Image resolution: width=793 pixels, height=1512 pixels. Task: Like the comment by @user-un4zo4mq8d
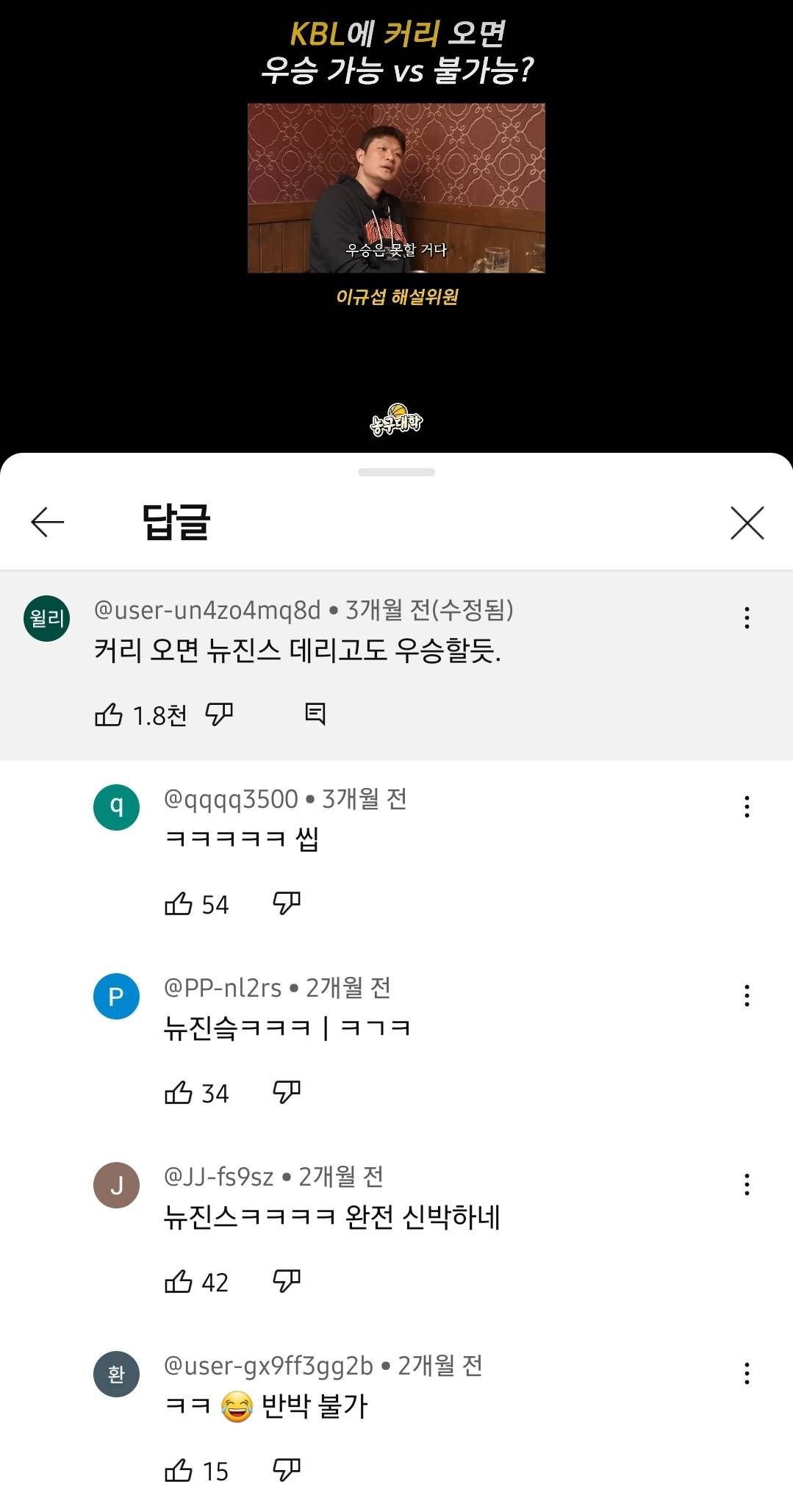pyautogui.click(x=109, y=714)
